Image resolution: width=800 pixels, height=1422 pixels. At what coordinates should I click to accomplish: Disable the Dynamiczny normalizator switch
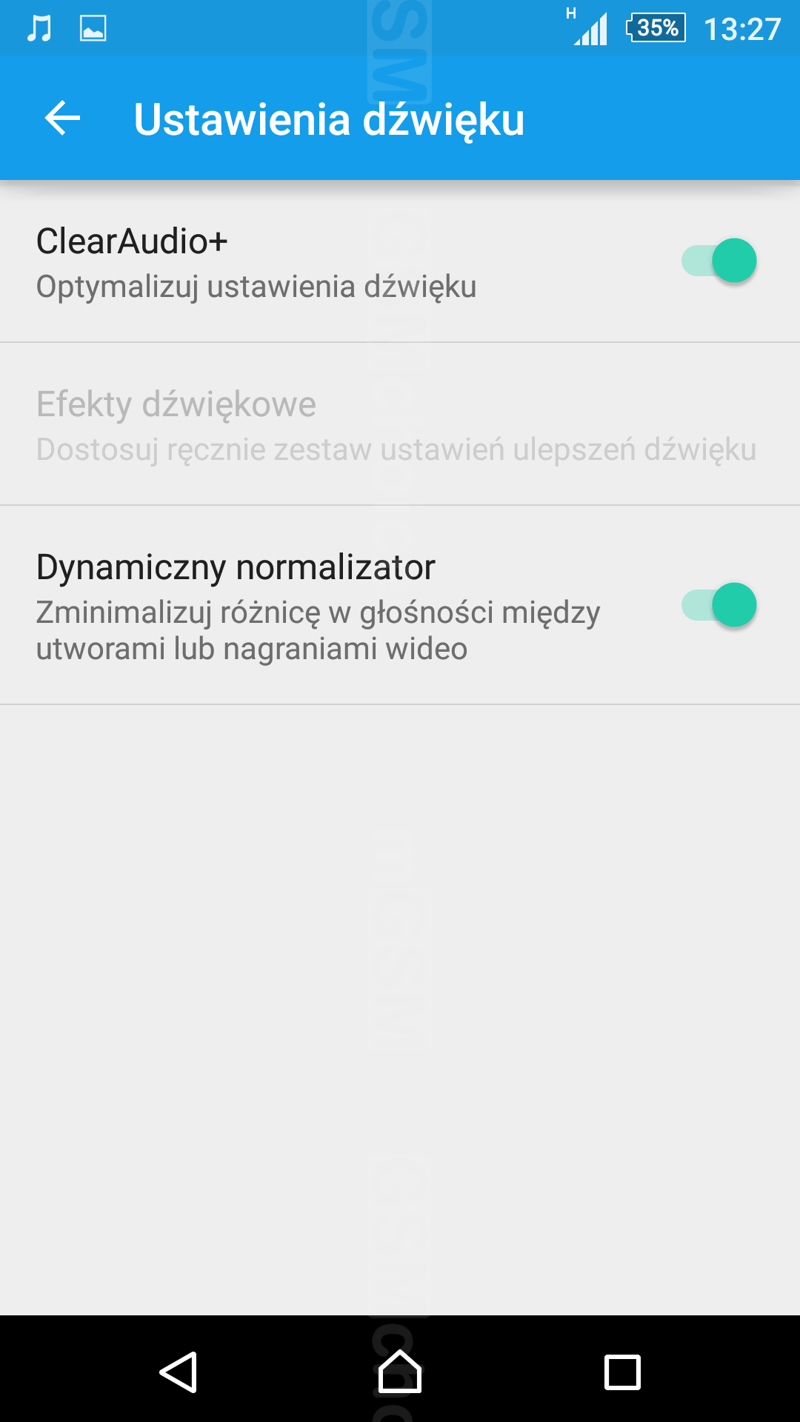coord(720,605)
